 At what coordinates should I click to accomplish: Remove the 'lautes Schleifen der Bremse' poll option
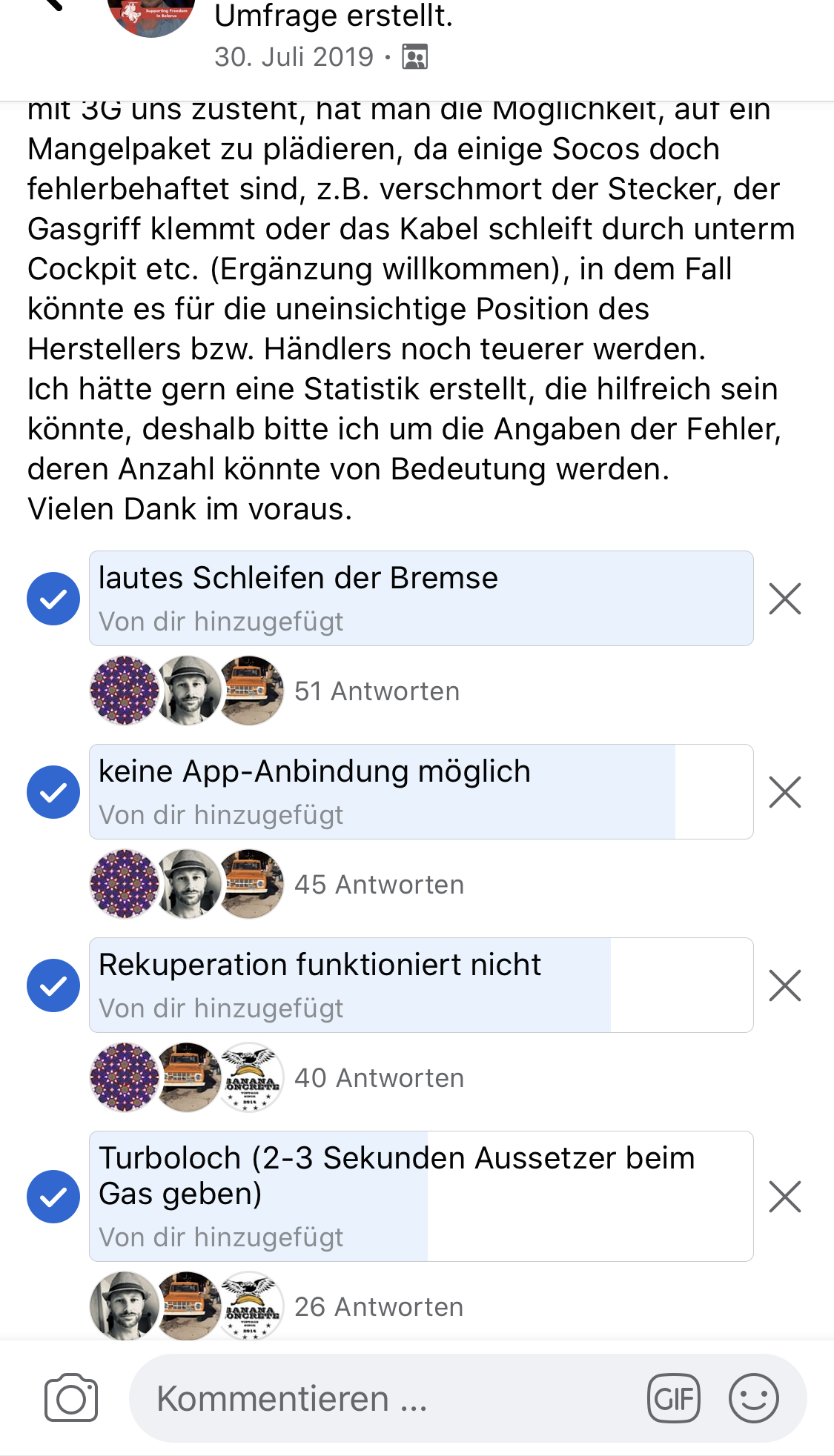point(784,599)
